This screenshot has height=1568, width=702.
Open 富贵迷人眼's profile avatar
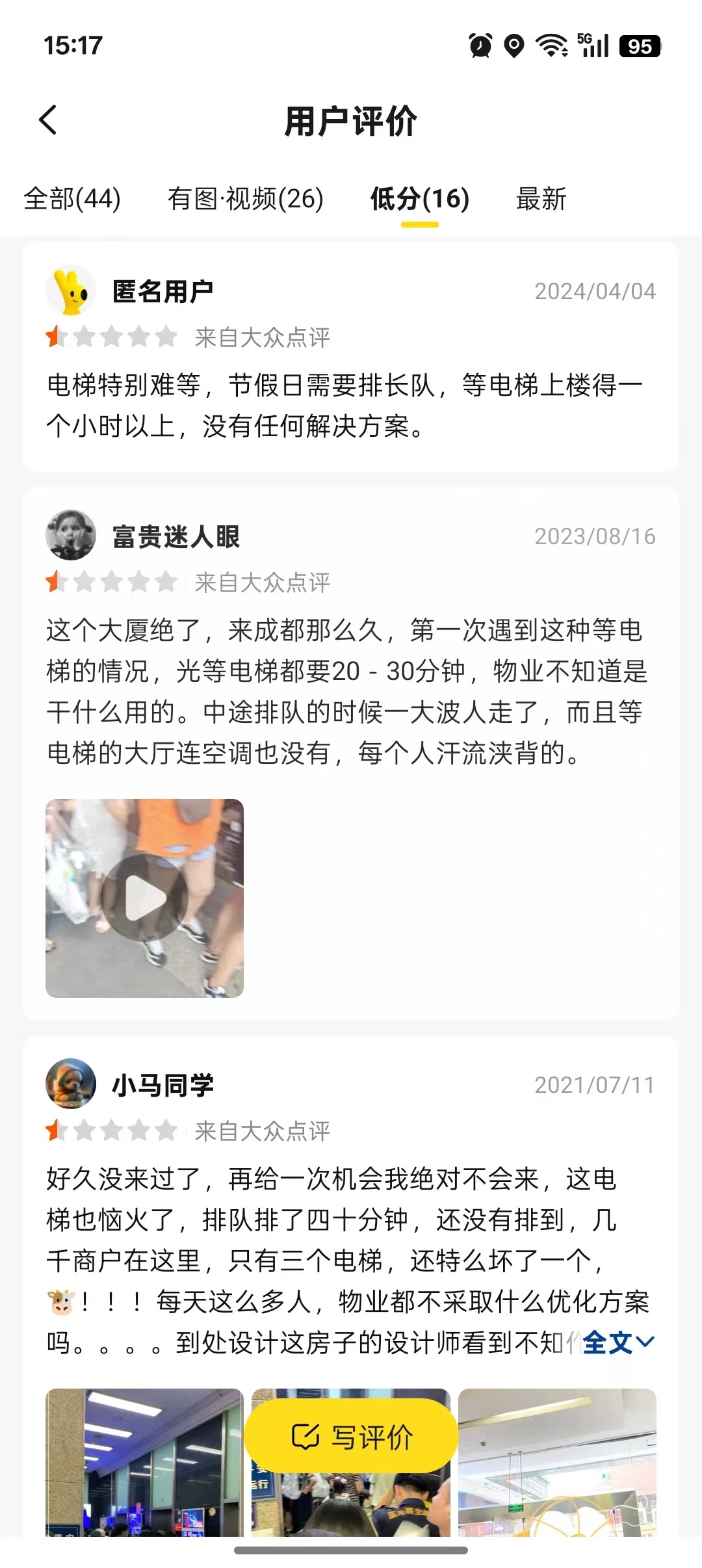click(71, 535)
